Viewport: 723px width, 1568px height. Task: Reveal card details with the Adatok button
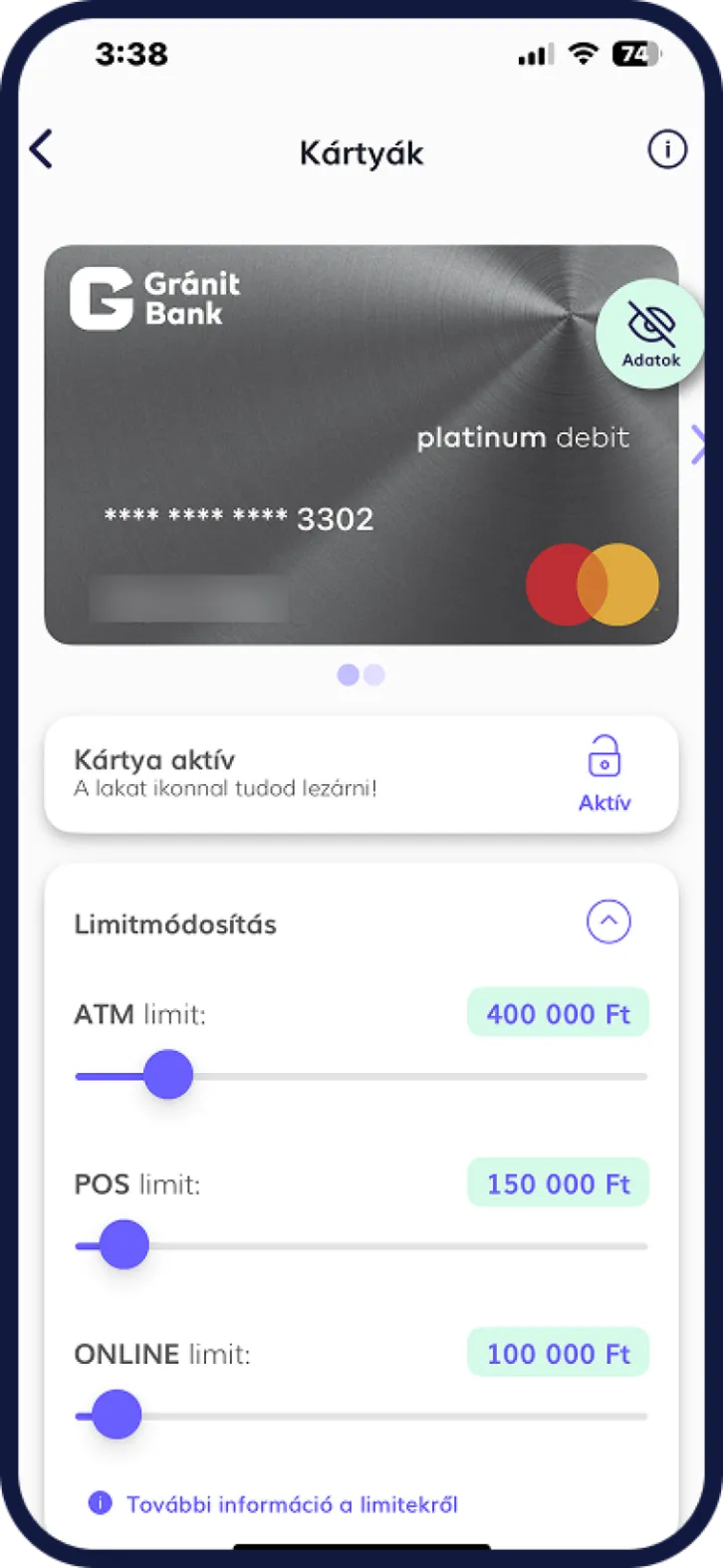pos(650,334)
